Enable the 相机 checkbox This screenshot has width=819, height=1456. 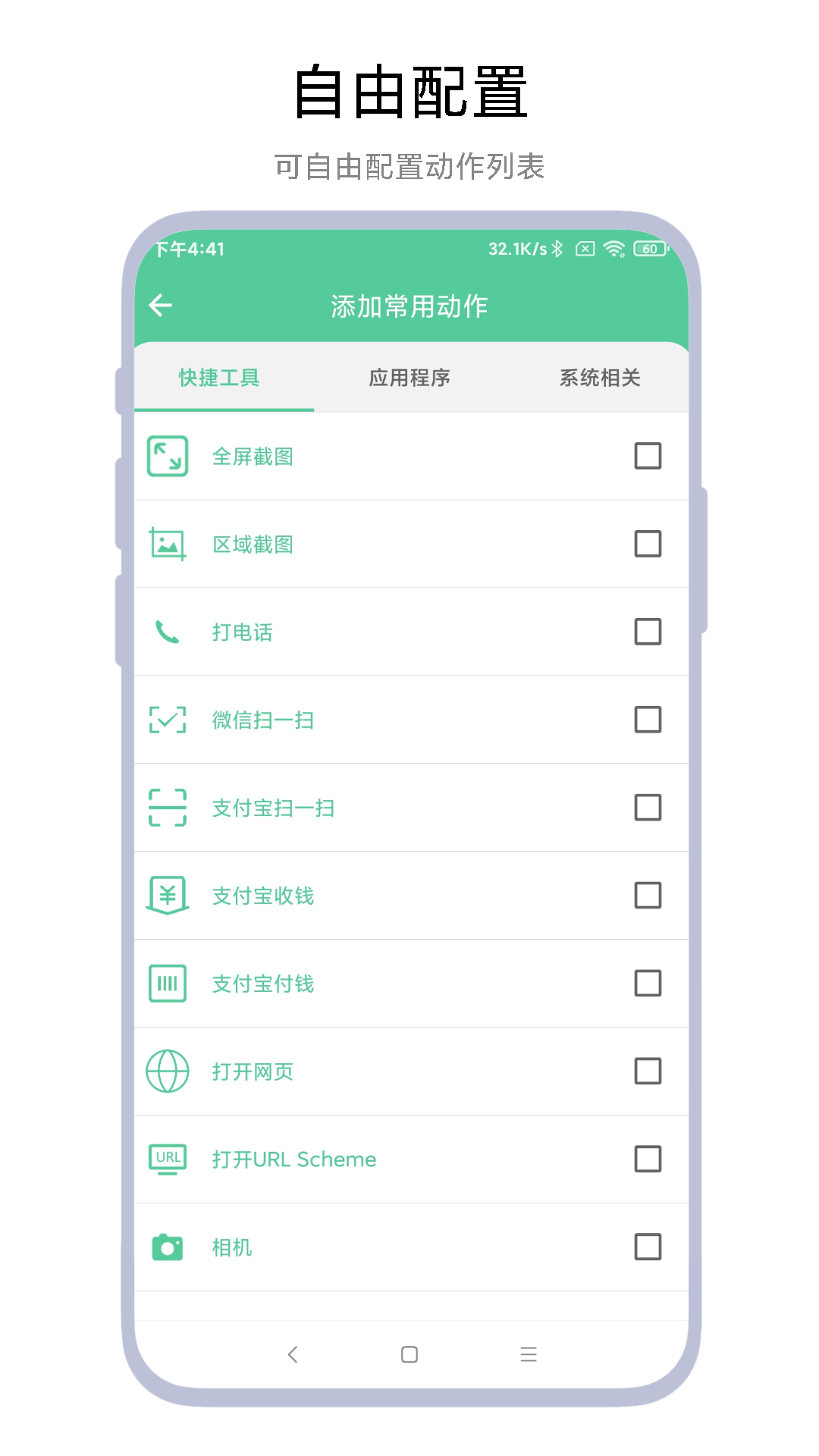[648, 1247]
